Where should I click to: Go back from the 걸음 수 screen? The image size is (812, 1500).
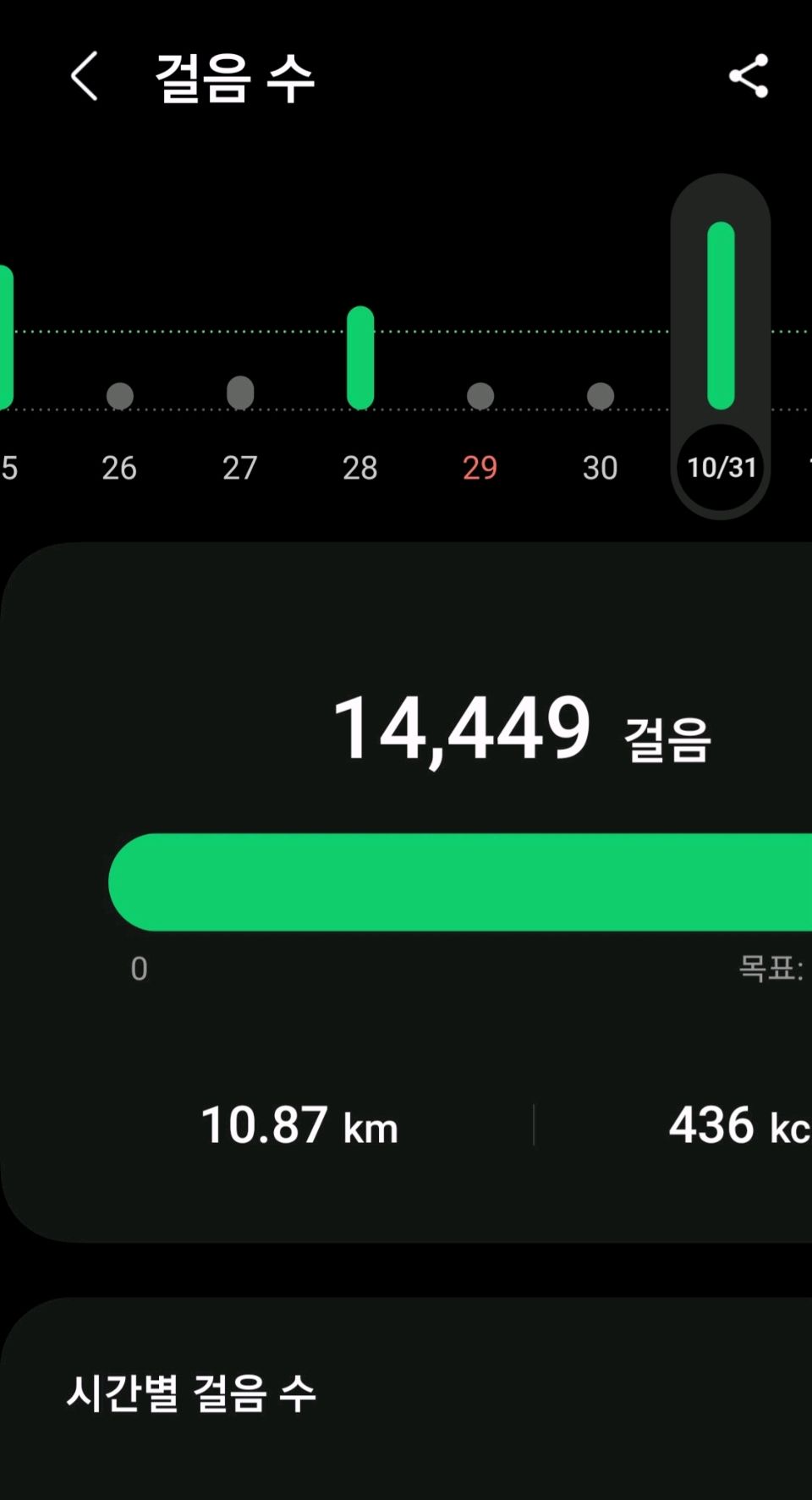[84, 76]
